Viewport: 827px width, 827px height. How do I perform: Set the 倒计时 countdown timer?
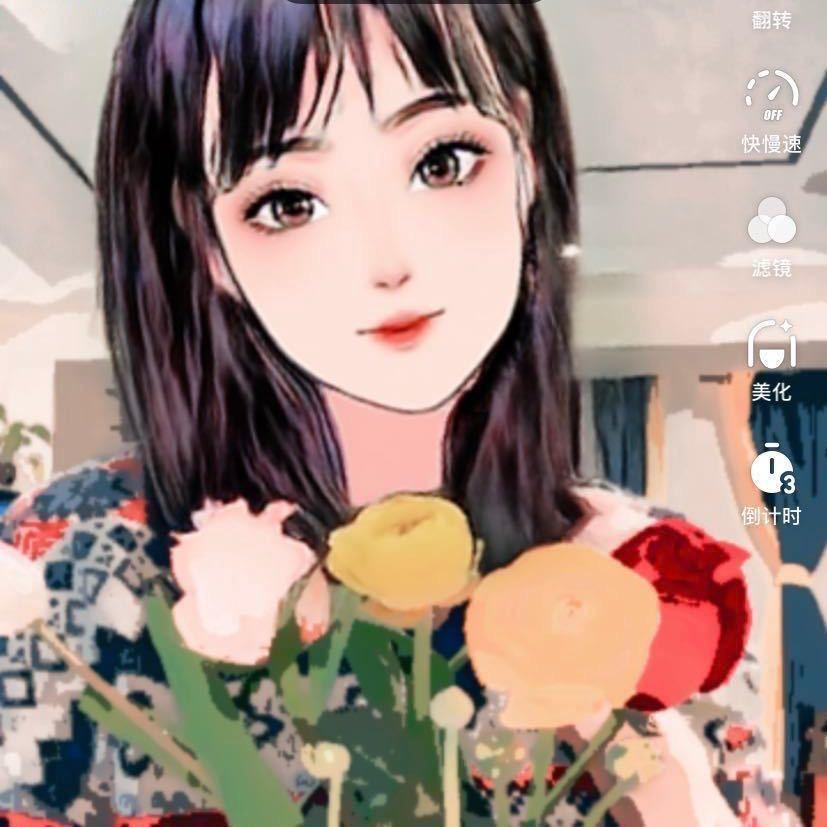(772, 484)
